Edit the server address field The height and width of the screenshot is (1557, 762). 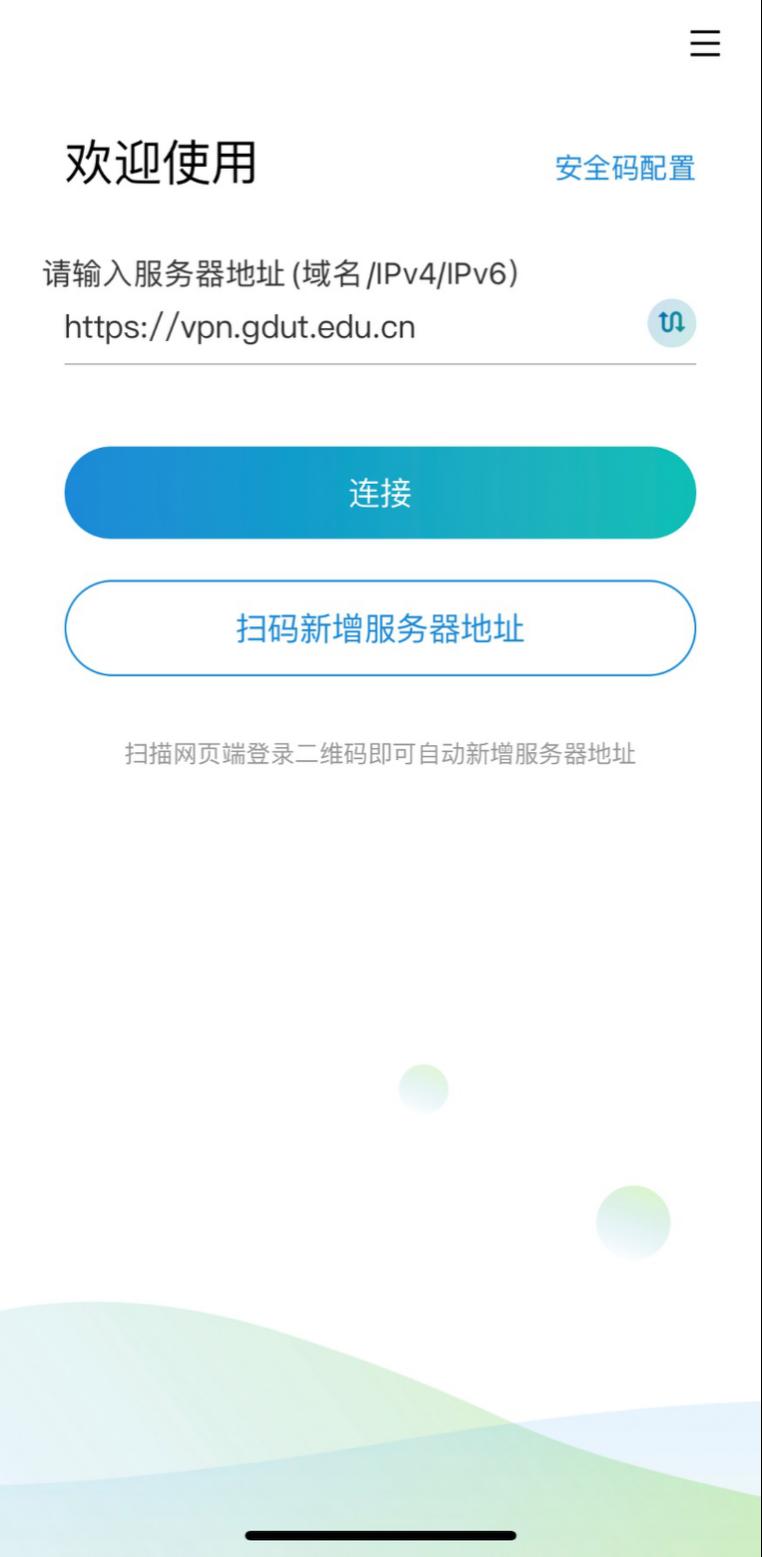(x=340, y=327)
